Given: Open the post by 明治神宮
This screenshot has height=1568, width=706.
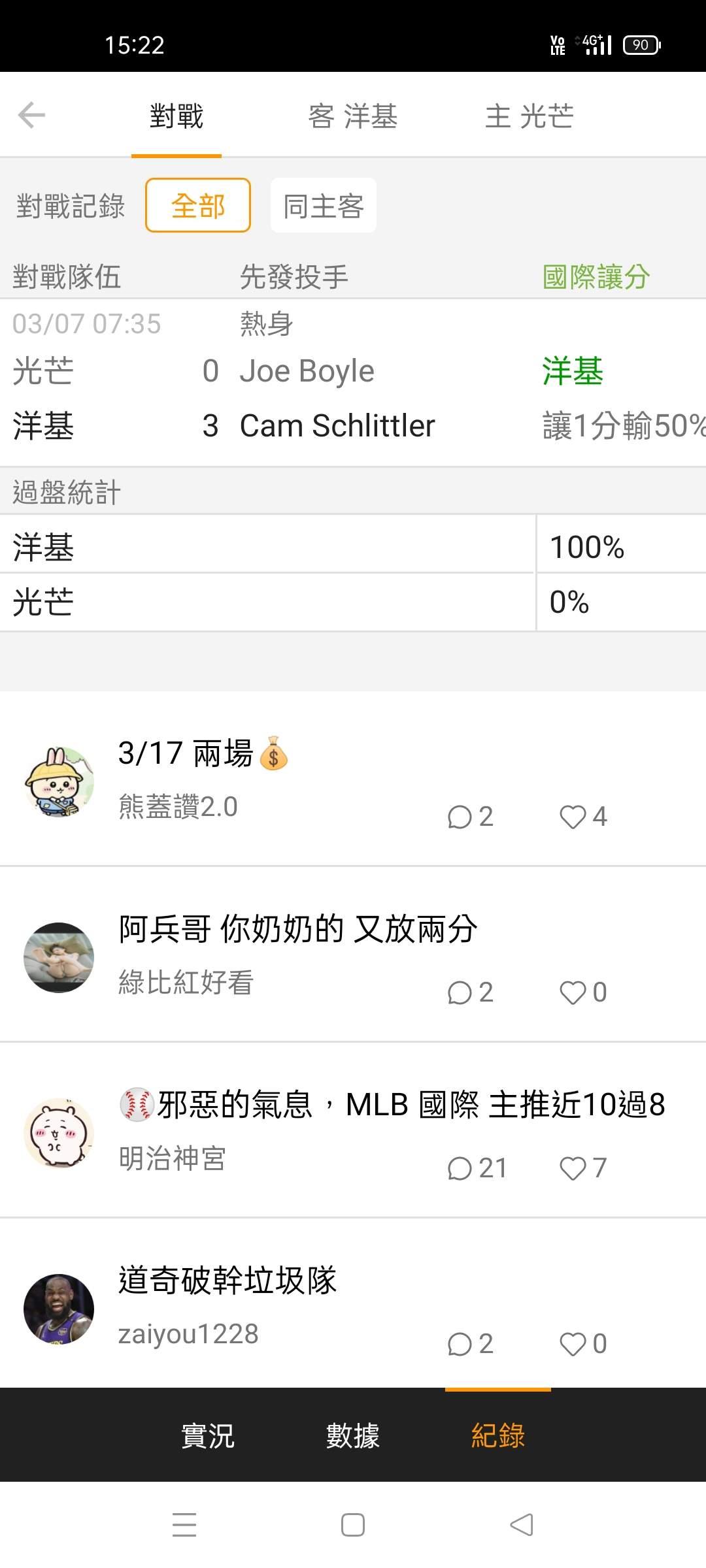Looking at the screenshot, I should [392, 1105].
